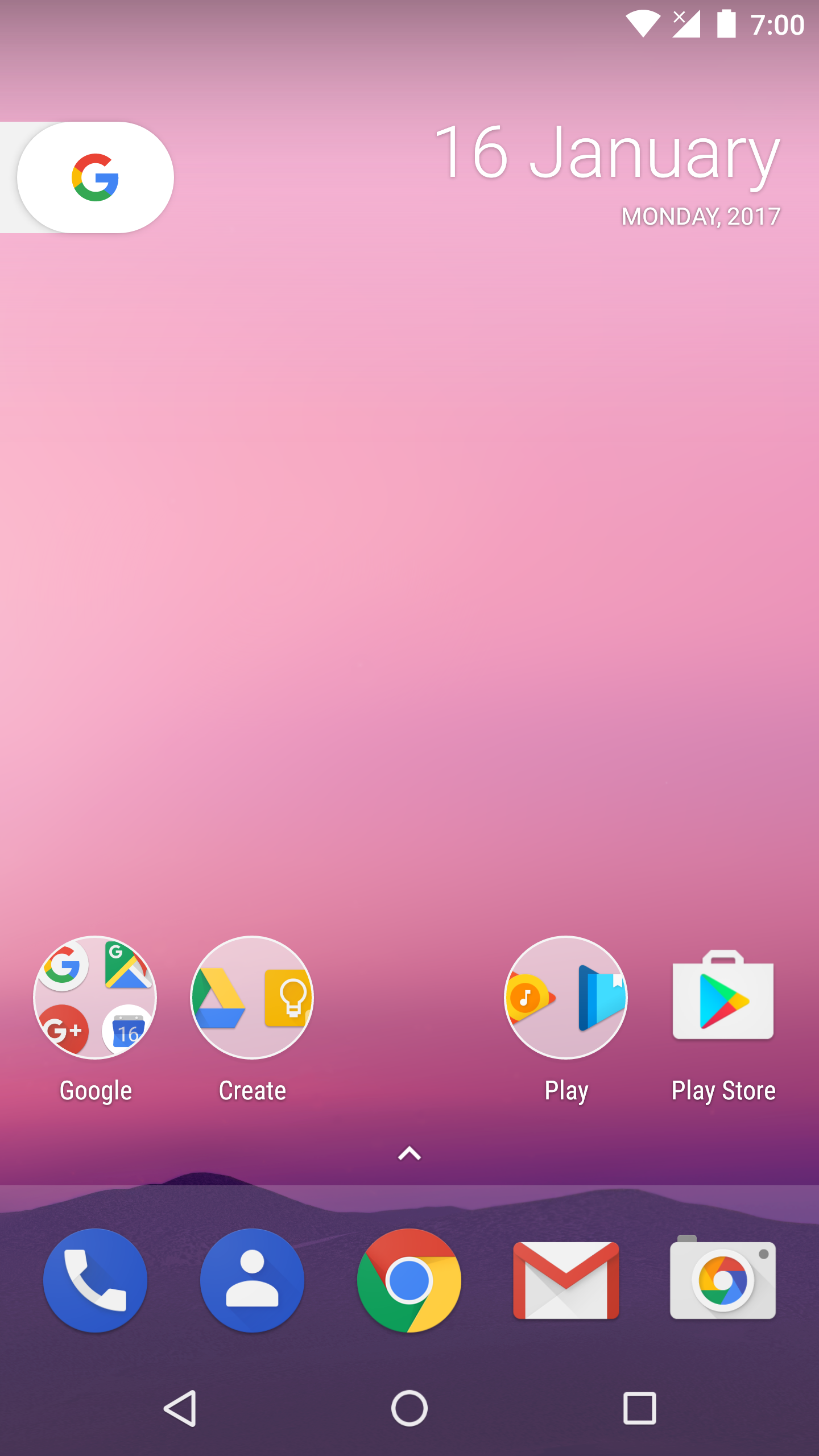819x1456 pixels.
Task: Open the Play folder
Action: pos(566,998)
